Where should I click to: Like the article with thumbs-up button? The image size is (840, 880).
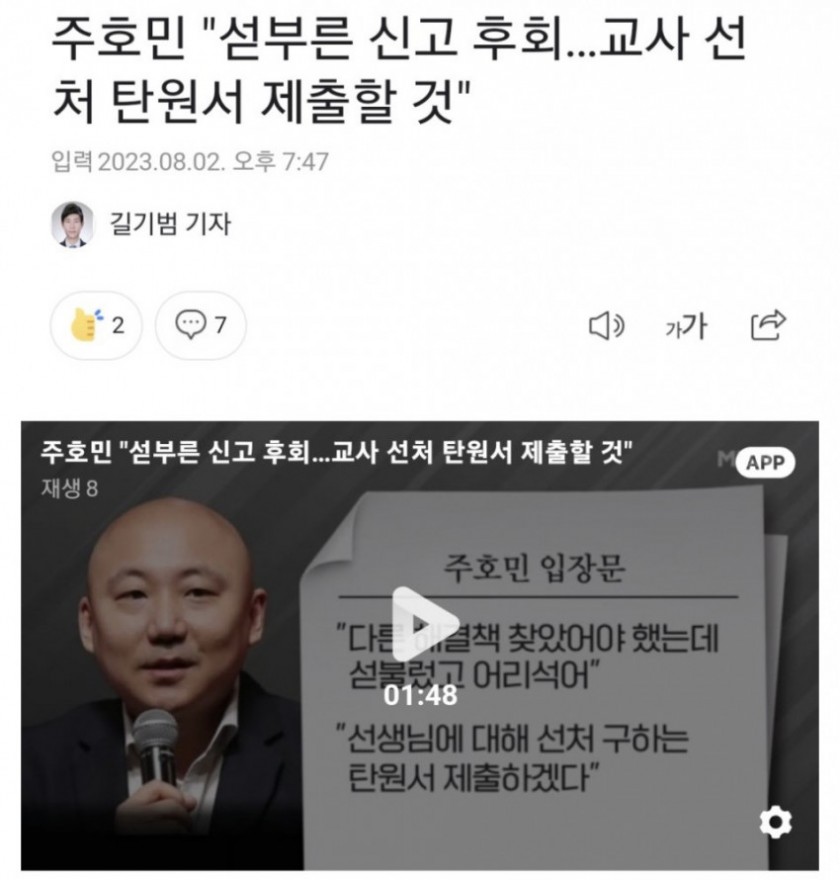(96, 325)
